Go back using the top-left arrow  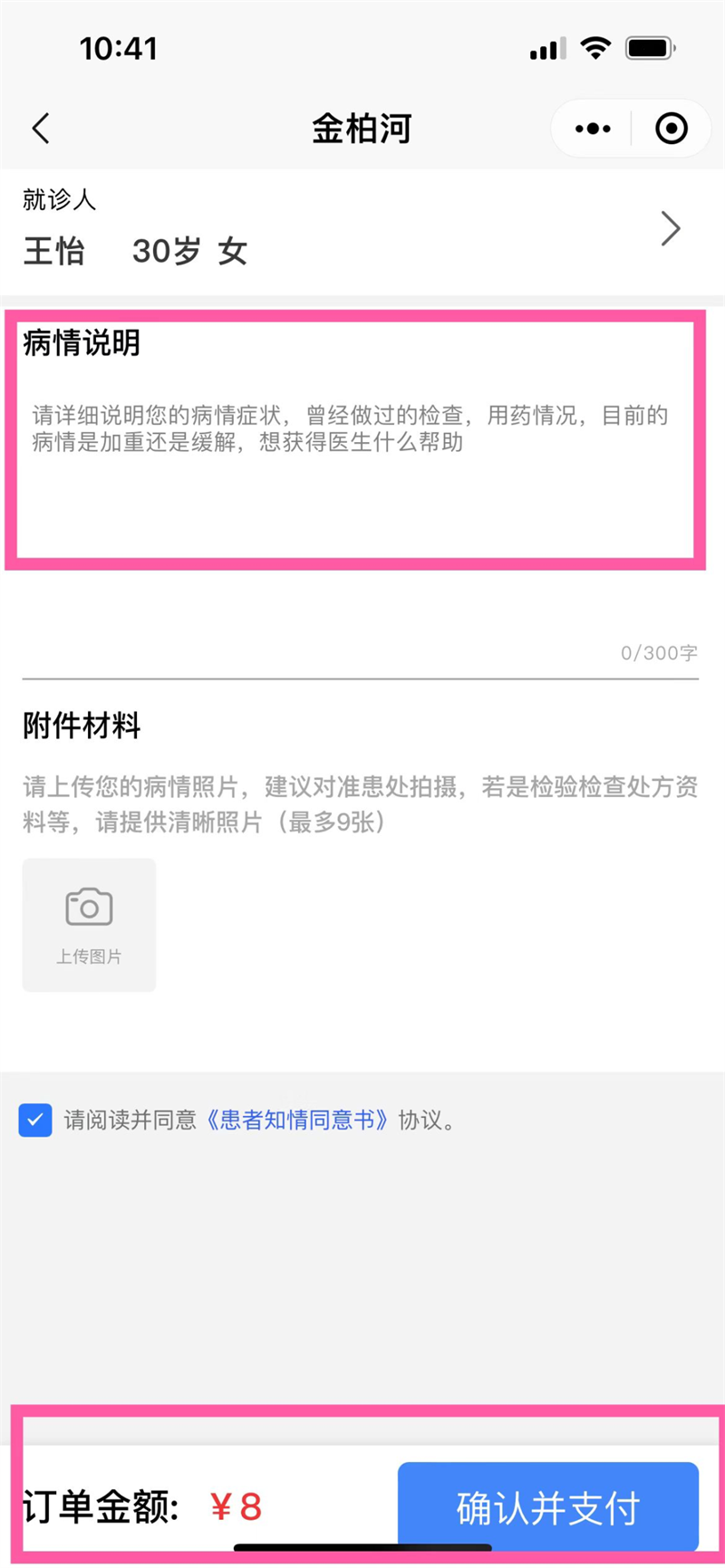tap(41, 129)
